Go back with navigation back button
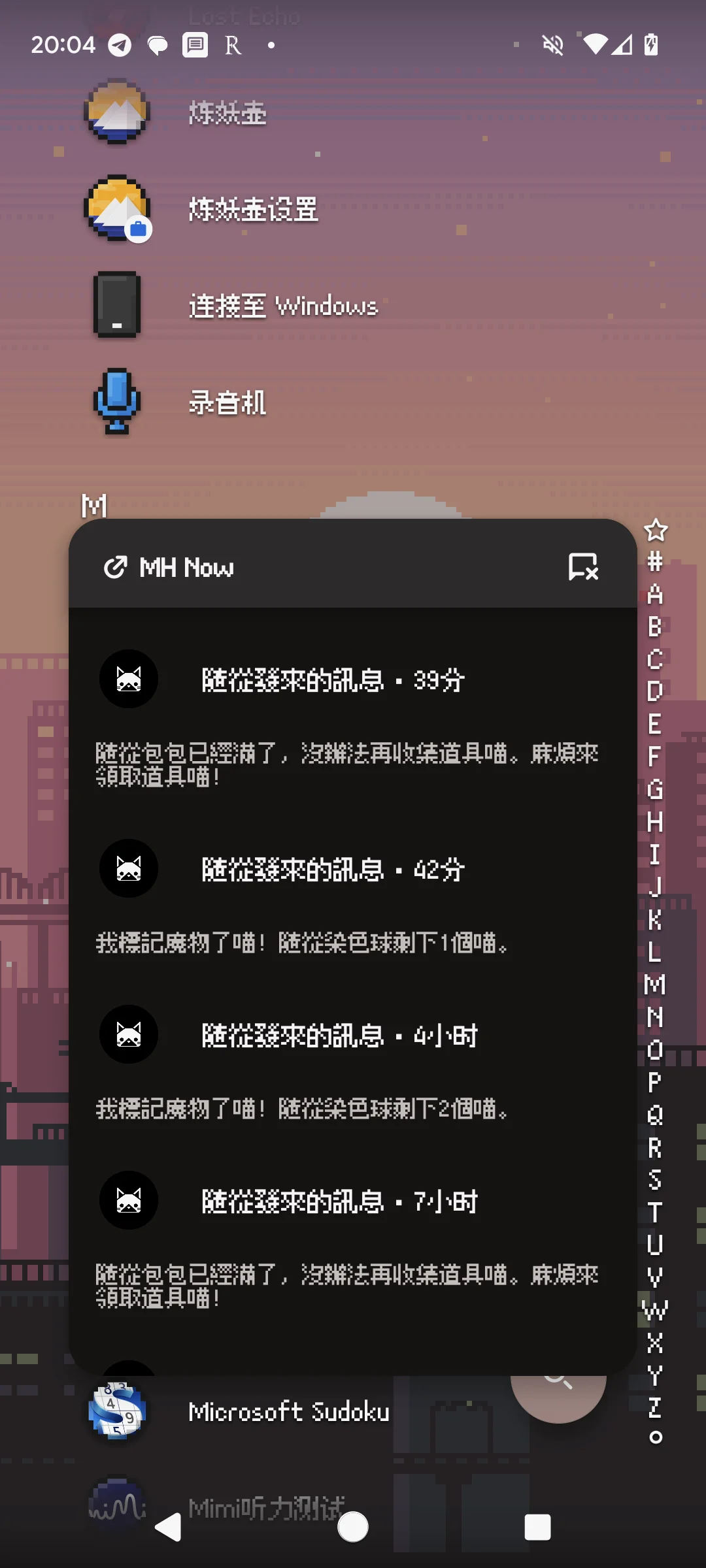 click(x=169, y=1527)
